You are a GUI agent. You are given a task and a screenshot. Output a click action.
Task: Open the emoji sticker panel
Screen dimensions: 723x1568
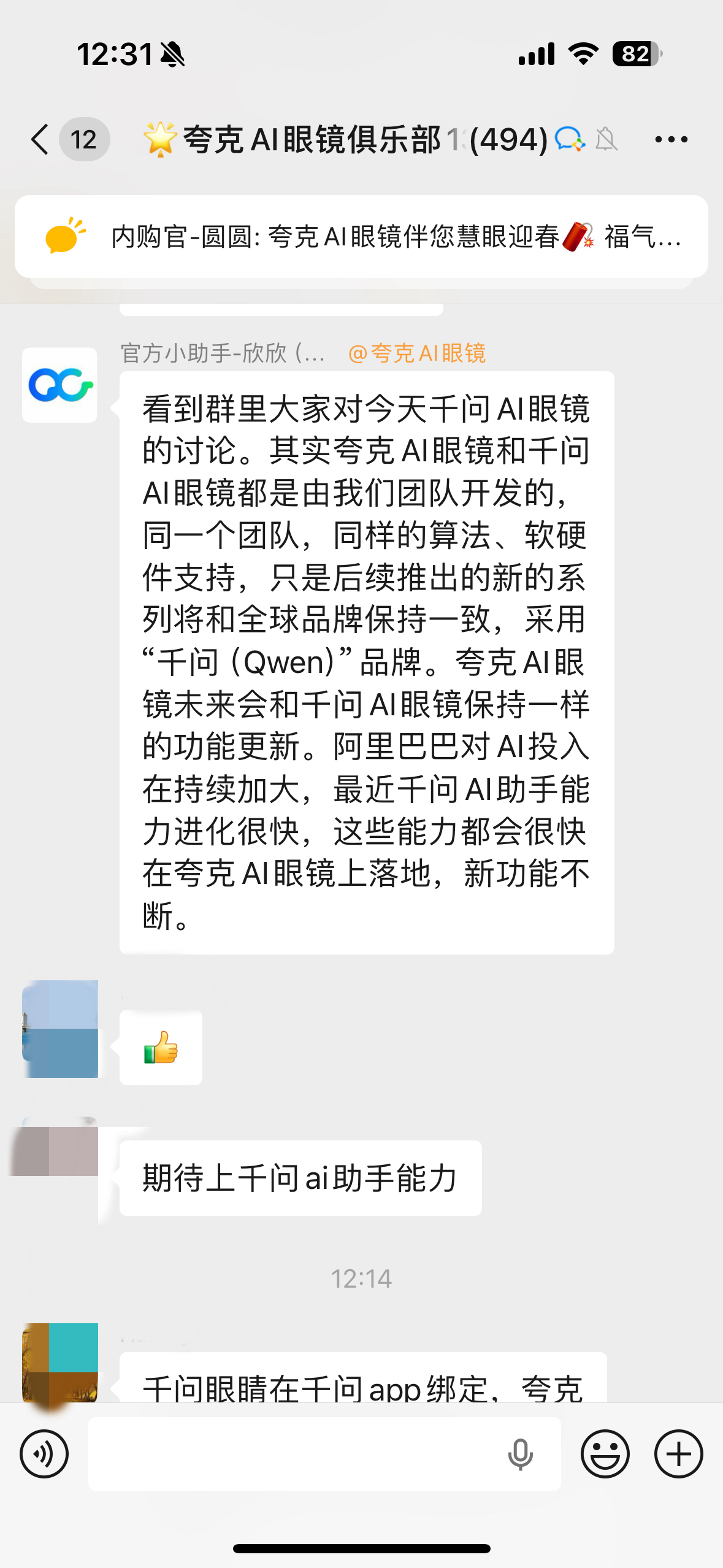(605, 1453)
